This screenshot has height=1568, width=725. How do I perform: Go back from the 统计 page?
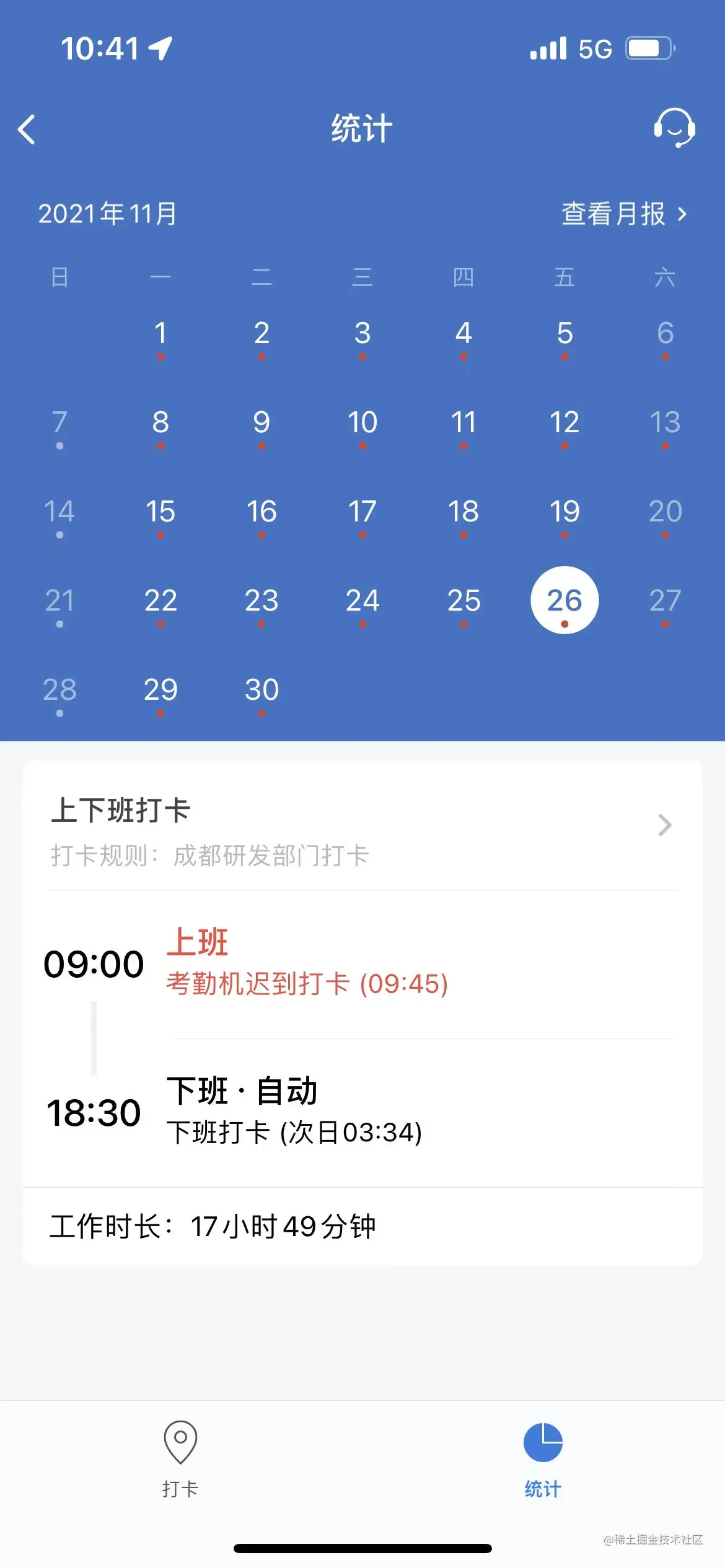(x=27, y=129)
